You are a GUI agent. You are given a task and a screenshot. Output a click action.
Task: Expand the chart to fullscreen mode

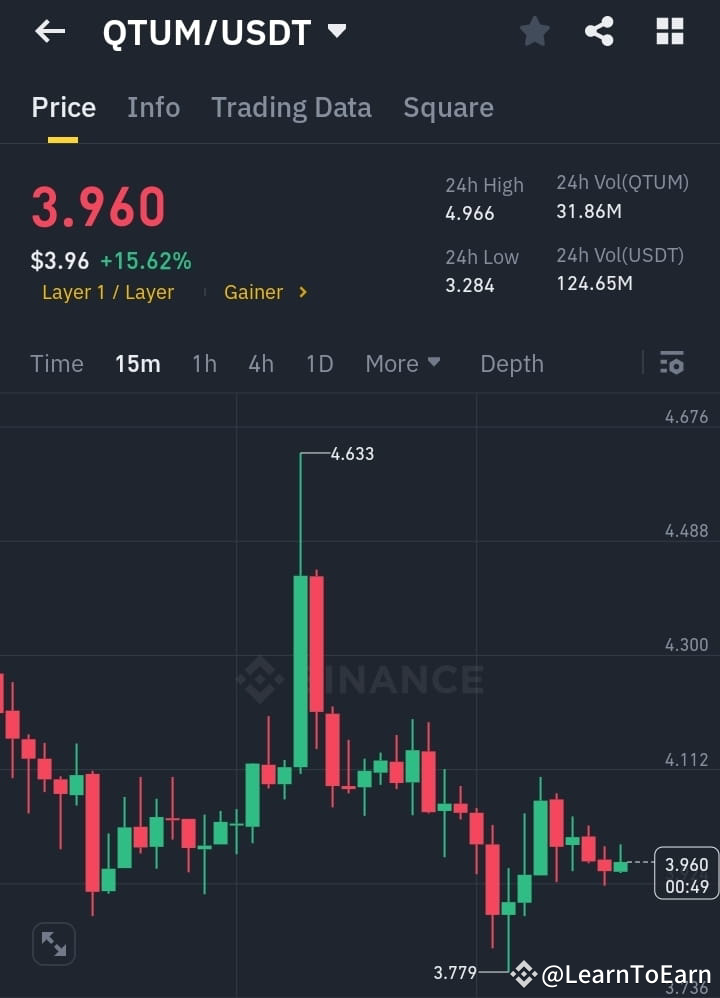click(53, 943)
